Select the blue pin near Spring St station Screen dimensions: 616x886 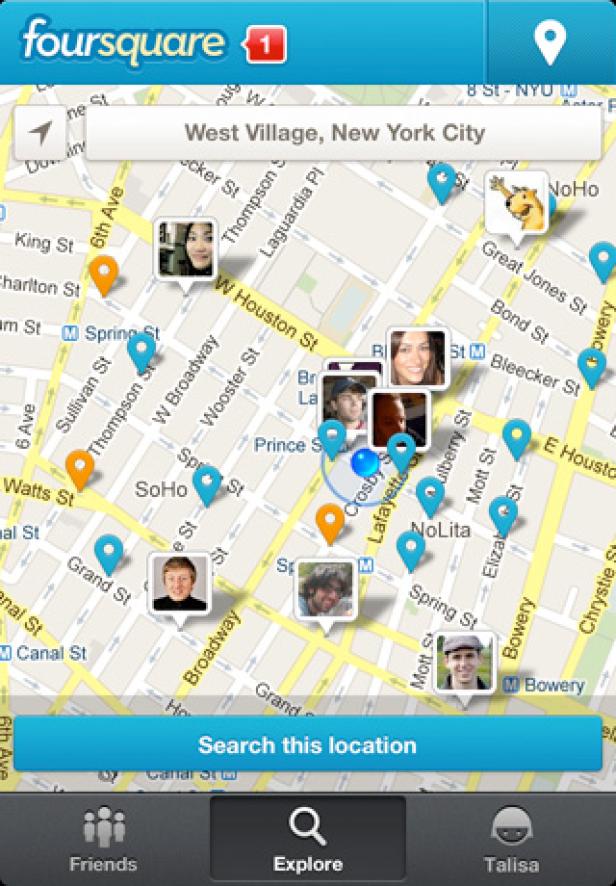pyautogui.click(x=142, y=351)
